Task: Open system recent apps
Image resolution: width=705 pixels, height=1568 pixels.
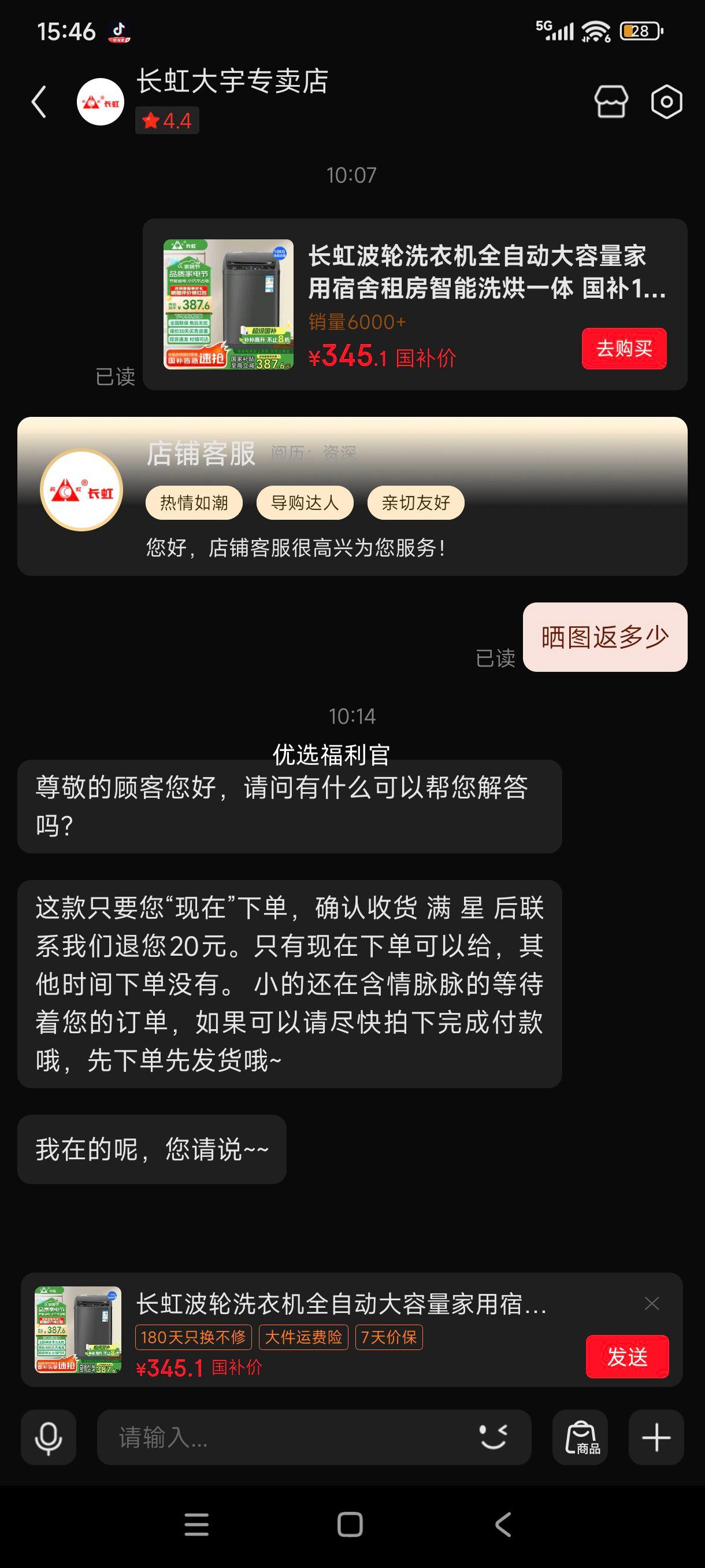Action: click(x=196, y=1524)
